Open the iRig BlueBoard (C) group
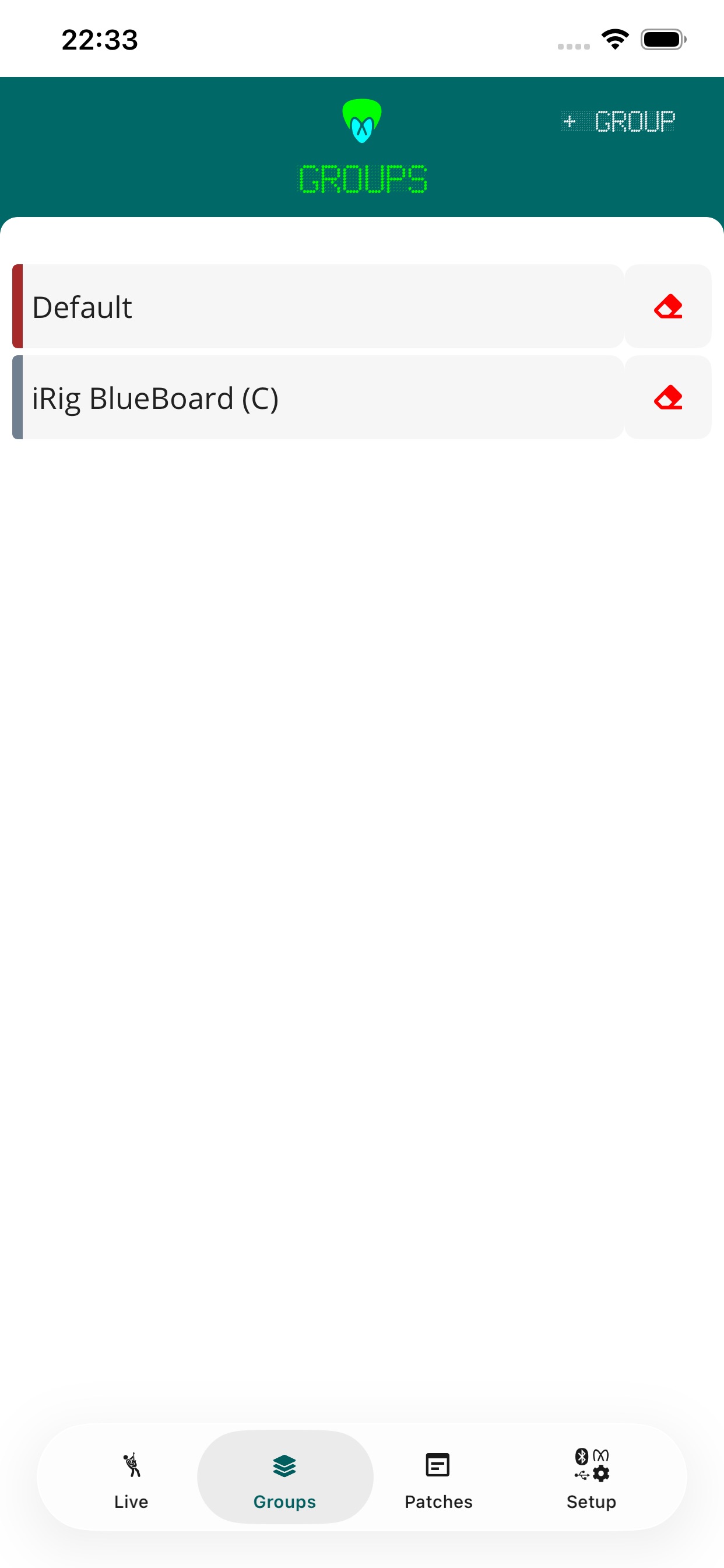 coord(318,397)
